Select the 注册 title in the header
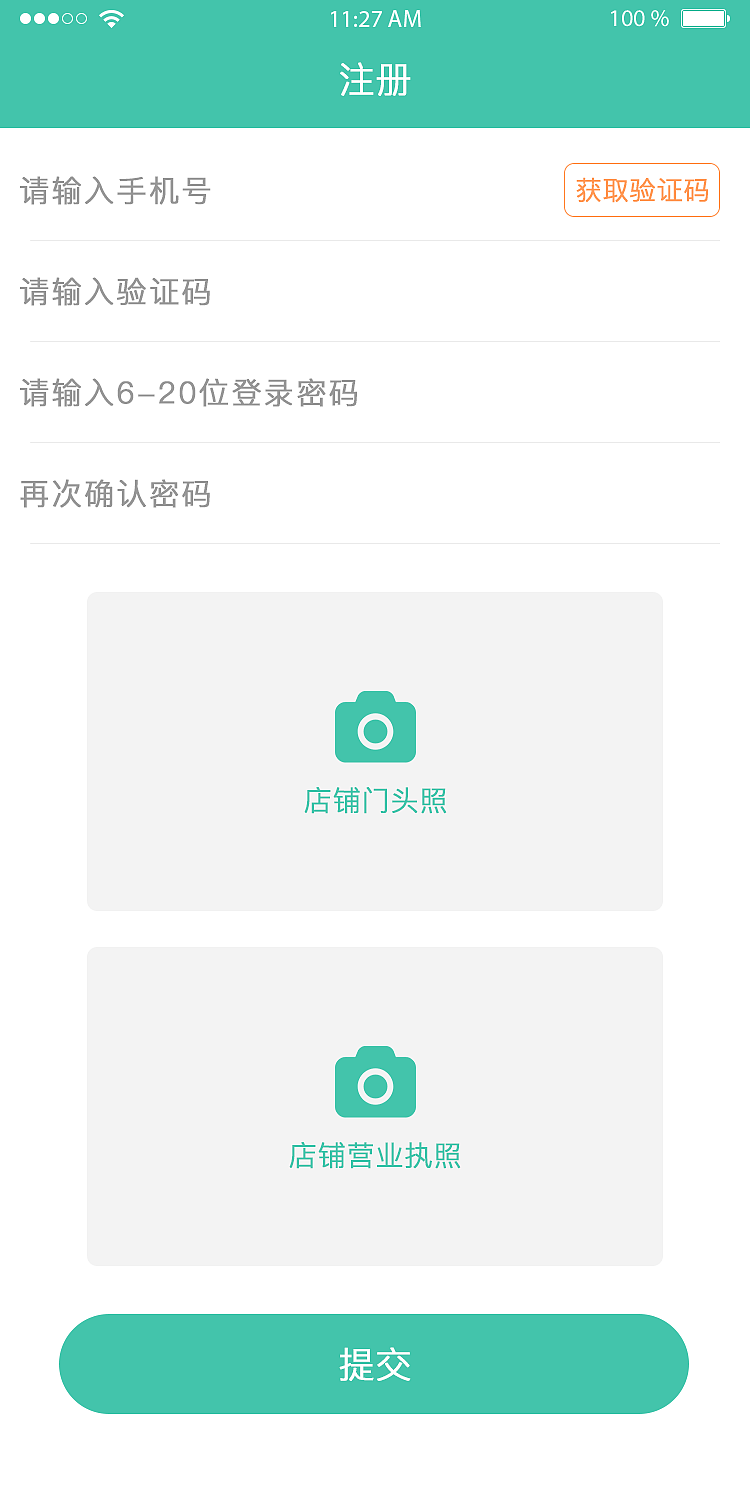Viewport: 750px width, 1504px height. [375, 81]
